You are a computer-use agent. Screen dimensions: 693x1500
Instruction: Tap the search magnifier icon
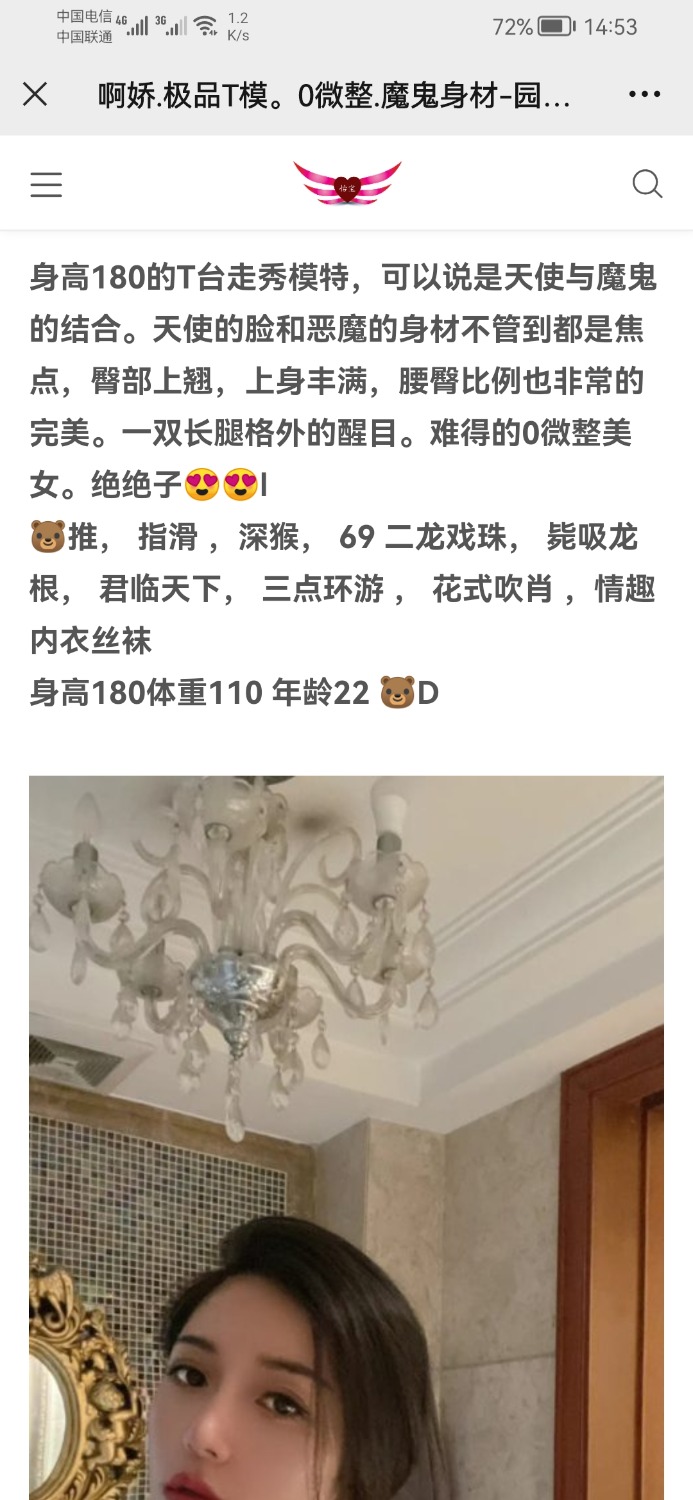pyautogui.click(x=647, y=184)
